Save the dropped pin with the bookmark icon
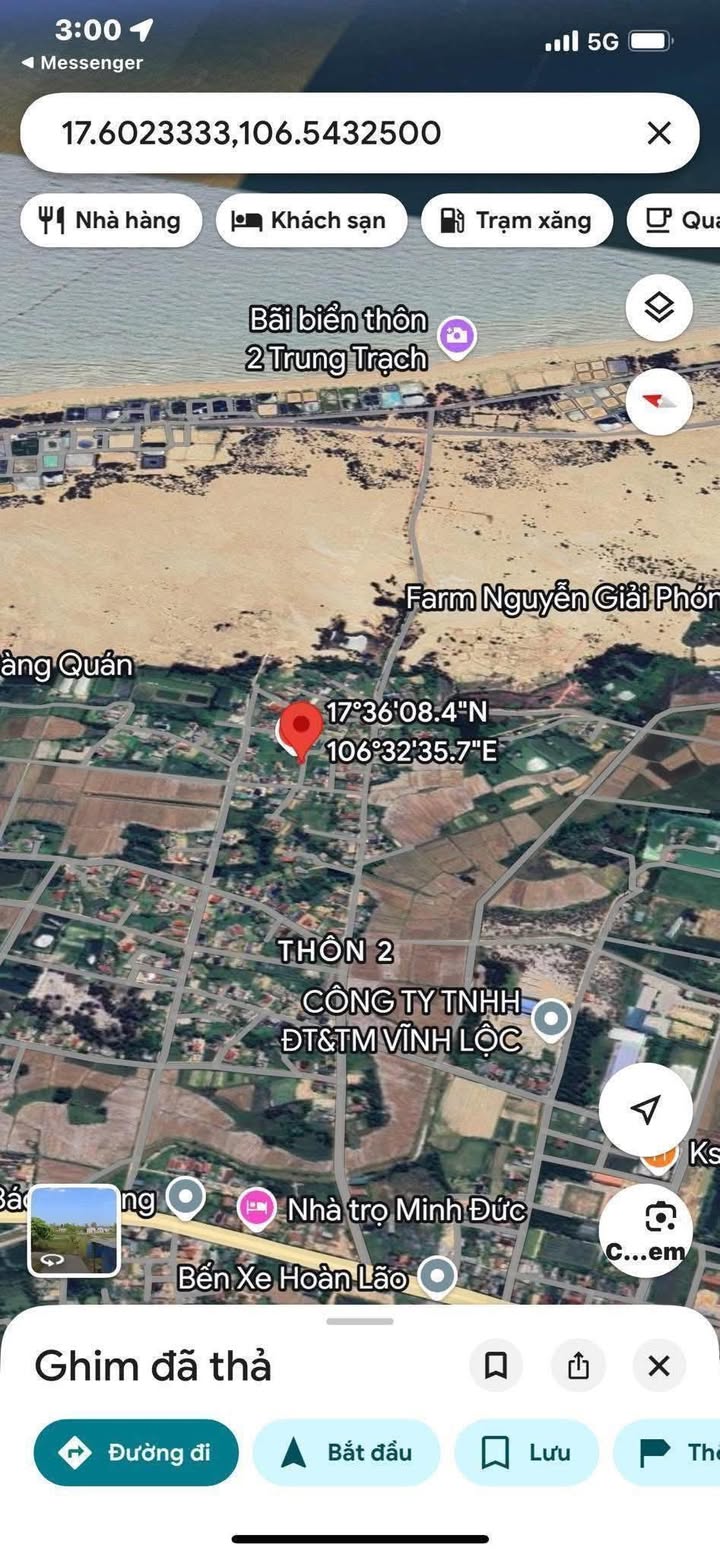720x1557 pixels. point(496,1365)
